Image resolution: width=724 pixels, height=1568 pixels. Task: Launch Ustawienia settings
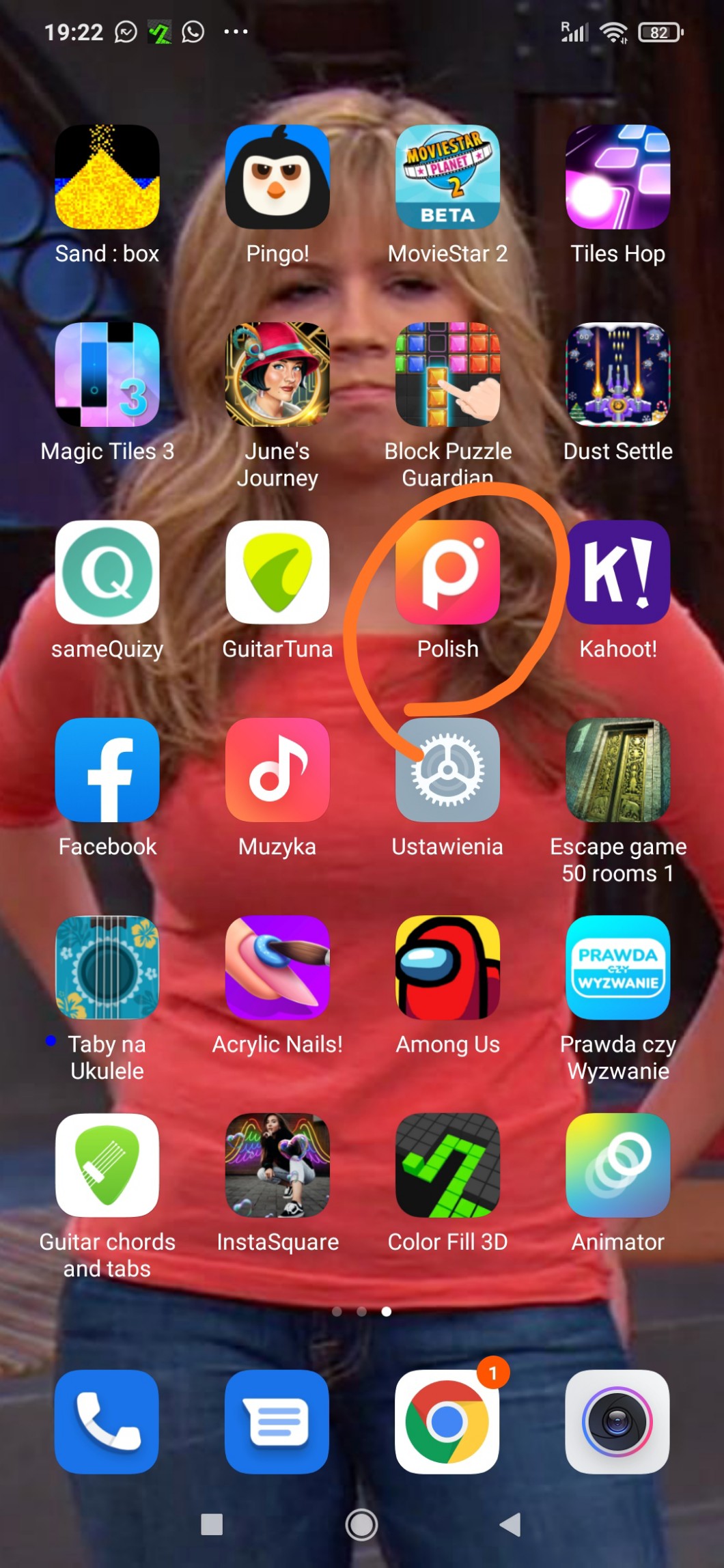(447, 770)
